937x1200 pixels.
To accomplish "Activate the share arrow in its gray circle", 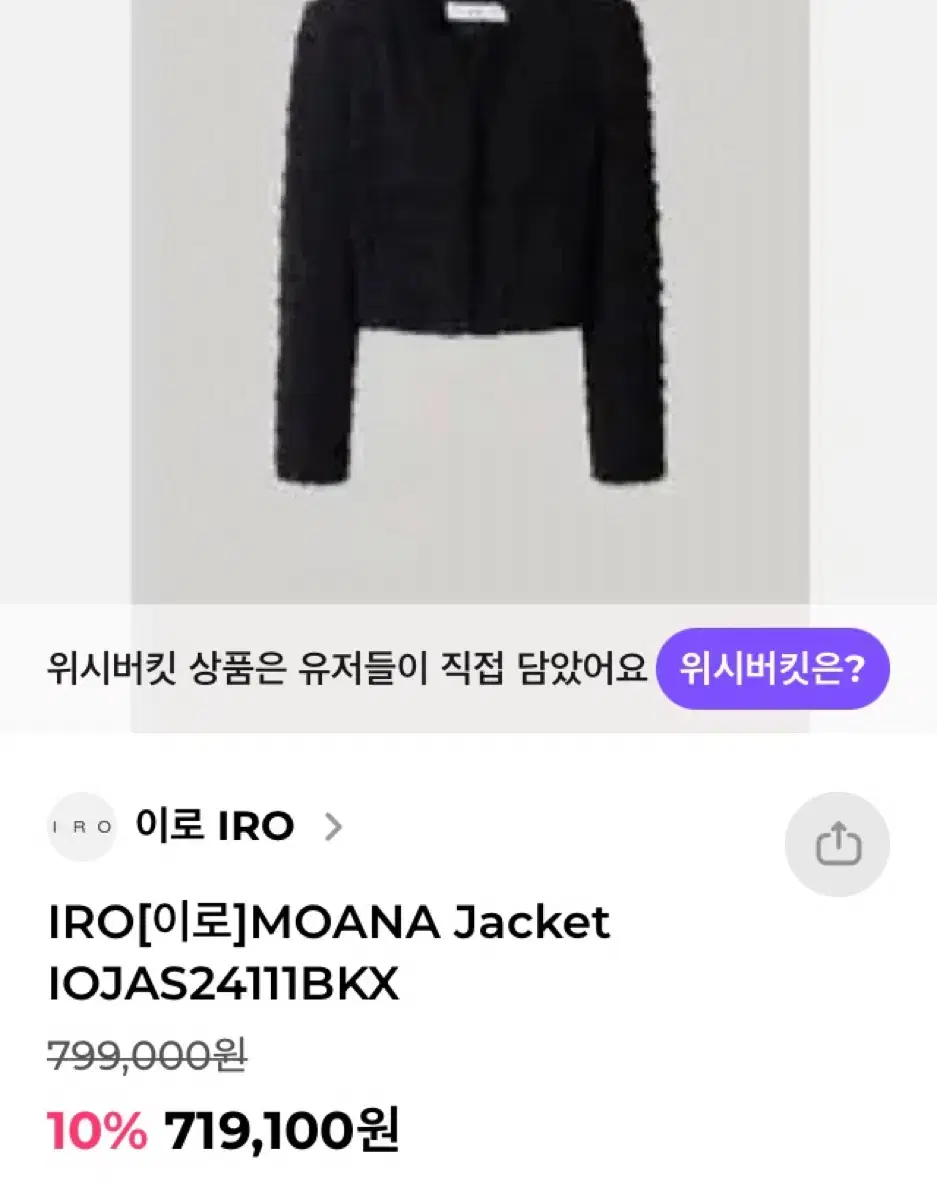I will coord(837,845).
